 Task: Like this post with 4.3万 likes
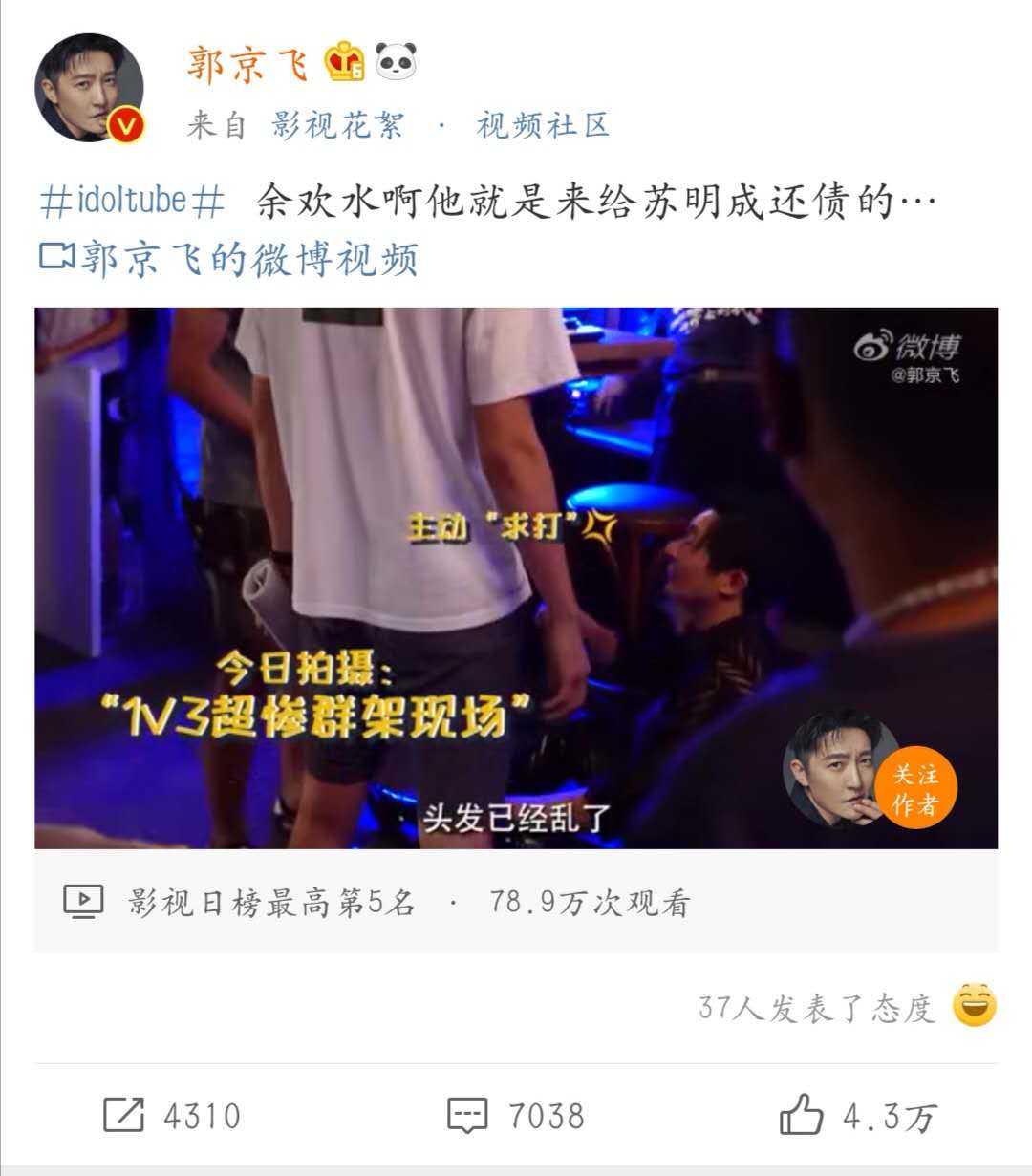tap(857, 1116)
